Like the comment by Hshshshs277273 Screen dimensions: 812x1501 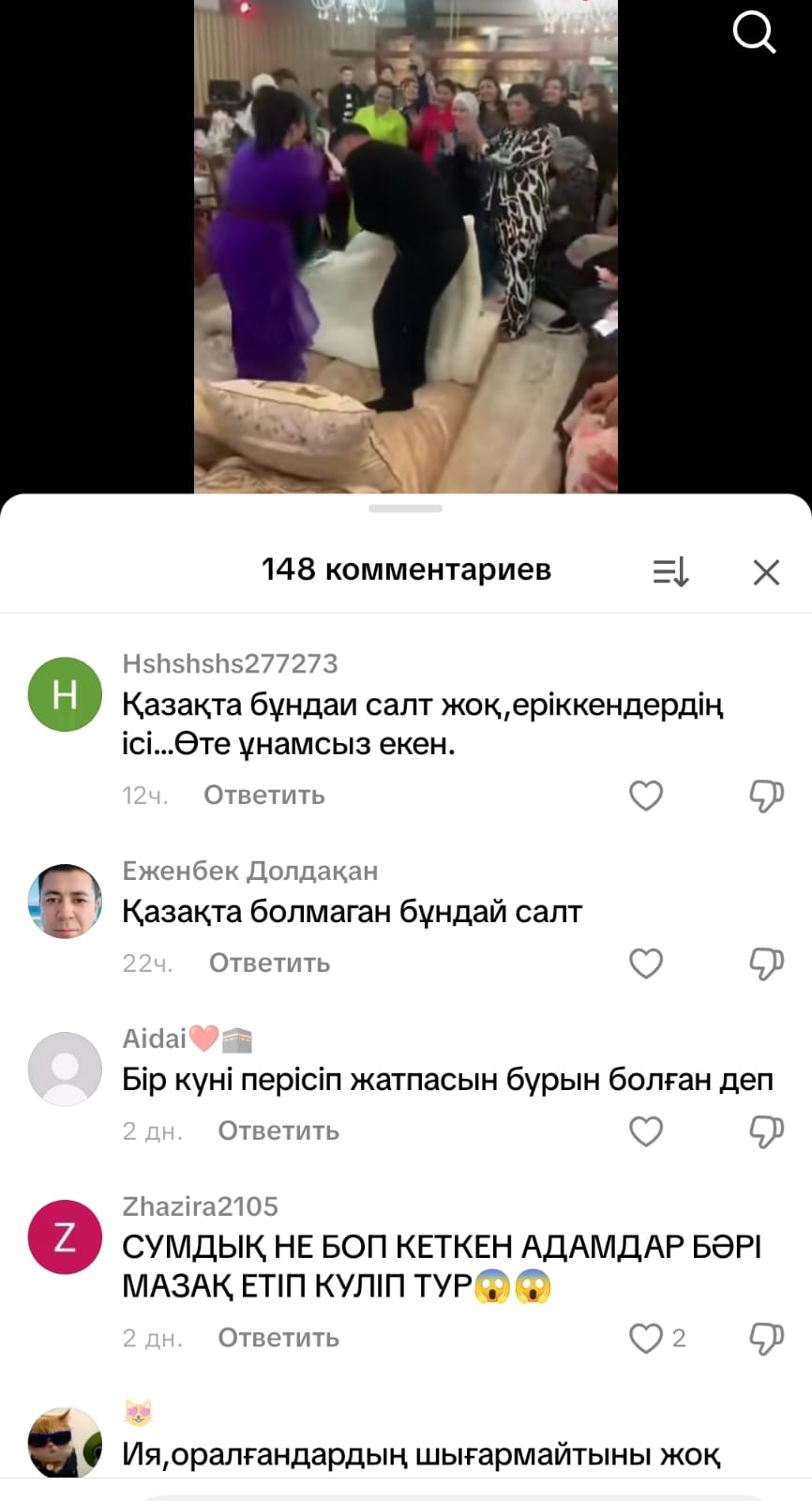tap(645, 796)
